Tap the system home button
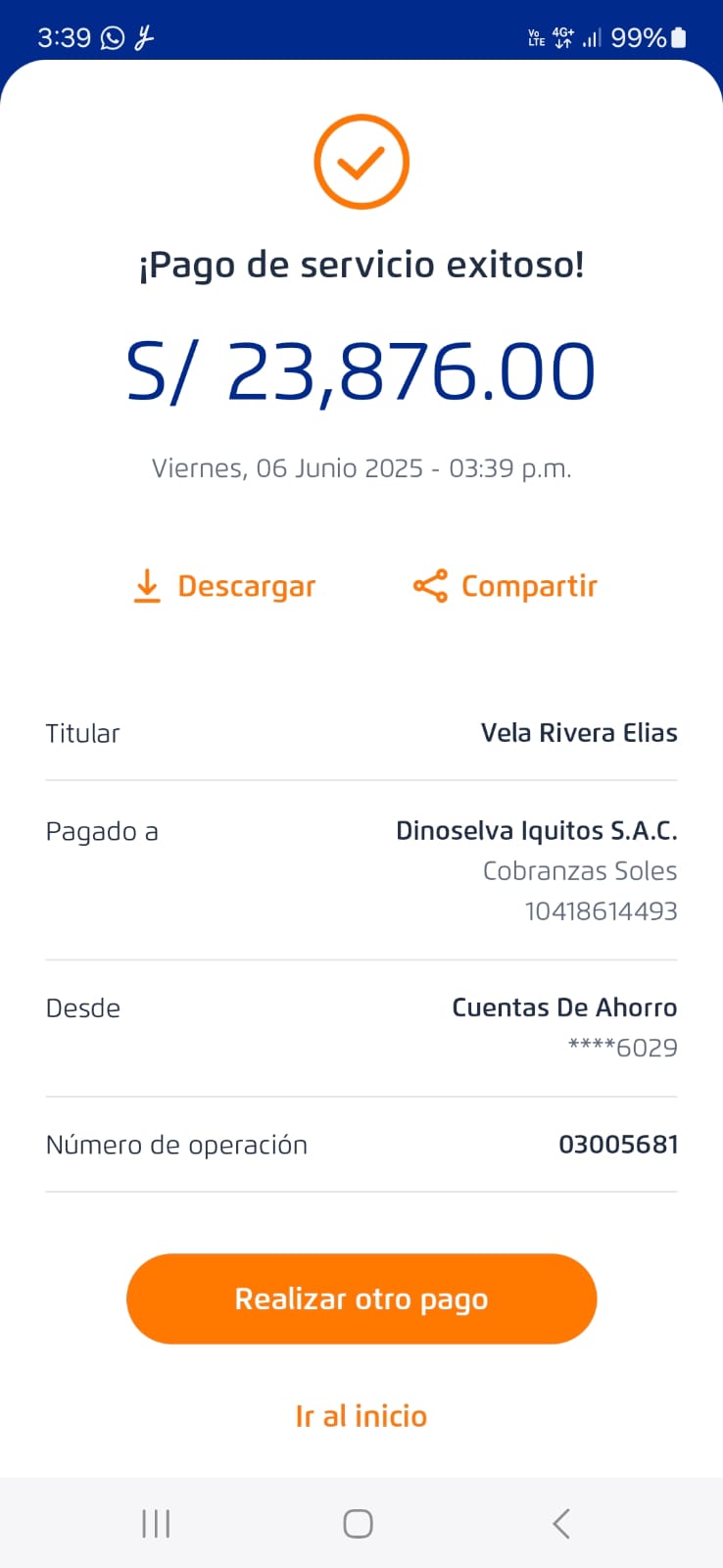Screen dimensions: 723x1568 point(359,1524)
